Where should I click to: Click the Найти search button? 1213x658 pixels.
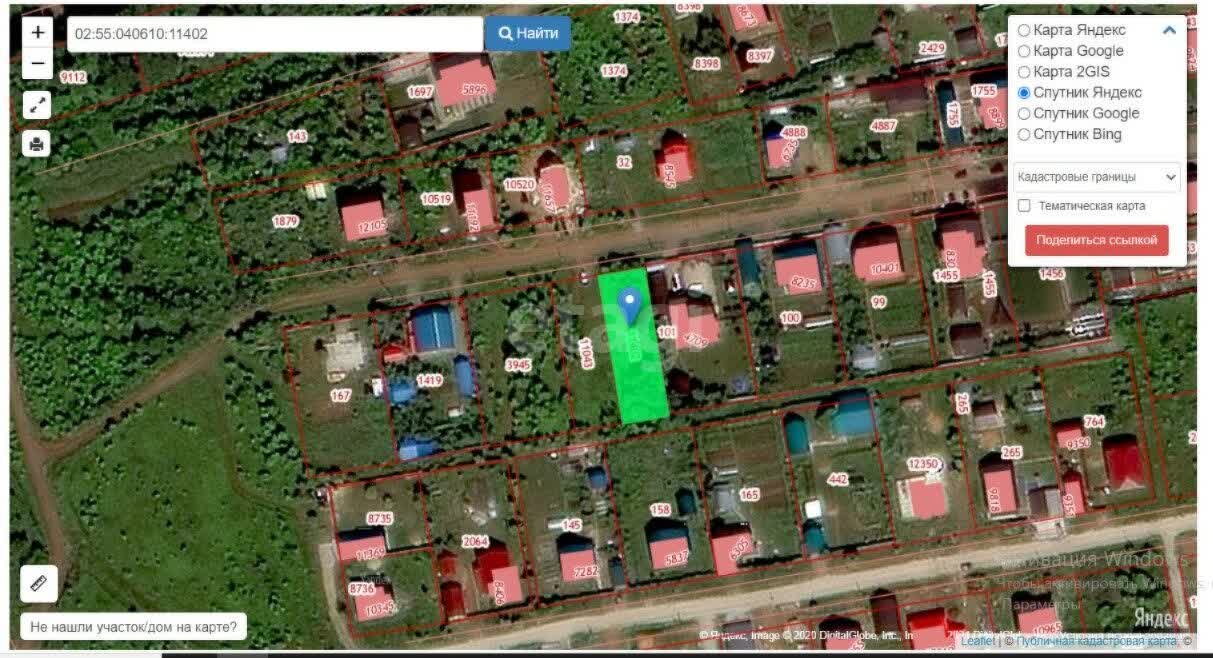point(528,34)
